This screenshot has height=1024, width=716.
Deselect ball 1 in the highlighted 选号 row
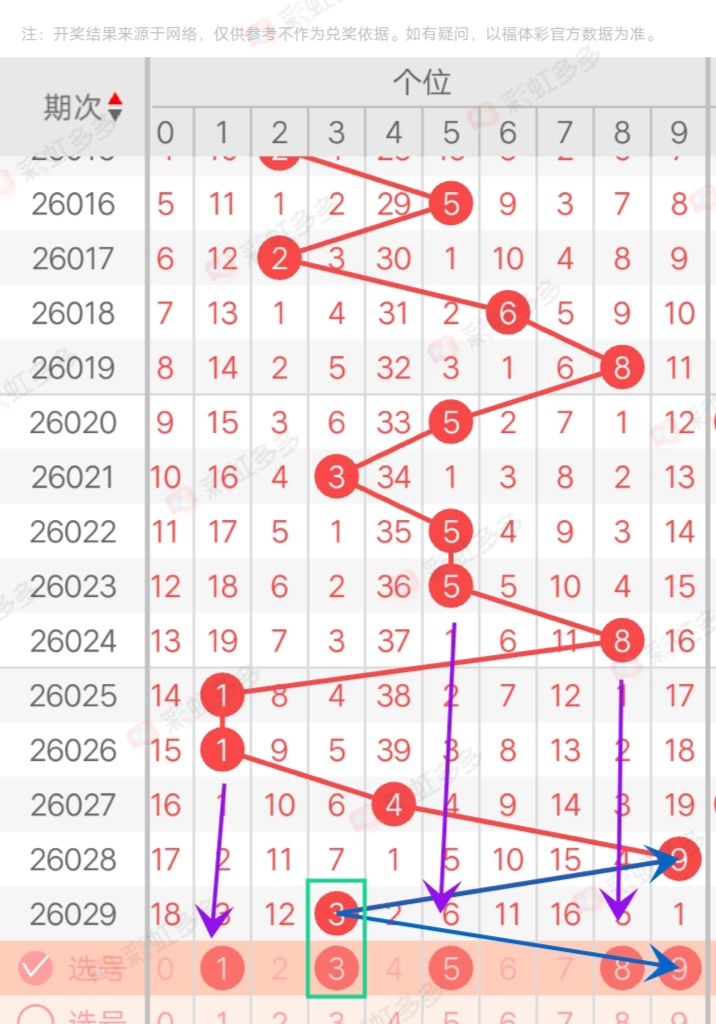[x=222, y=968]
